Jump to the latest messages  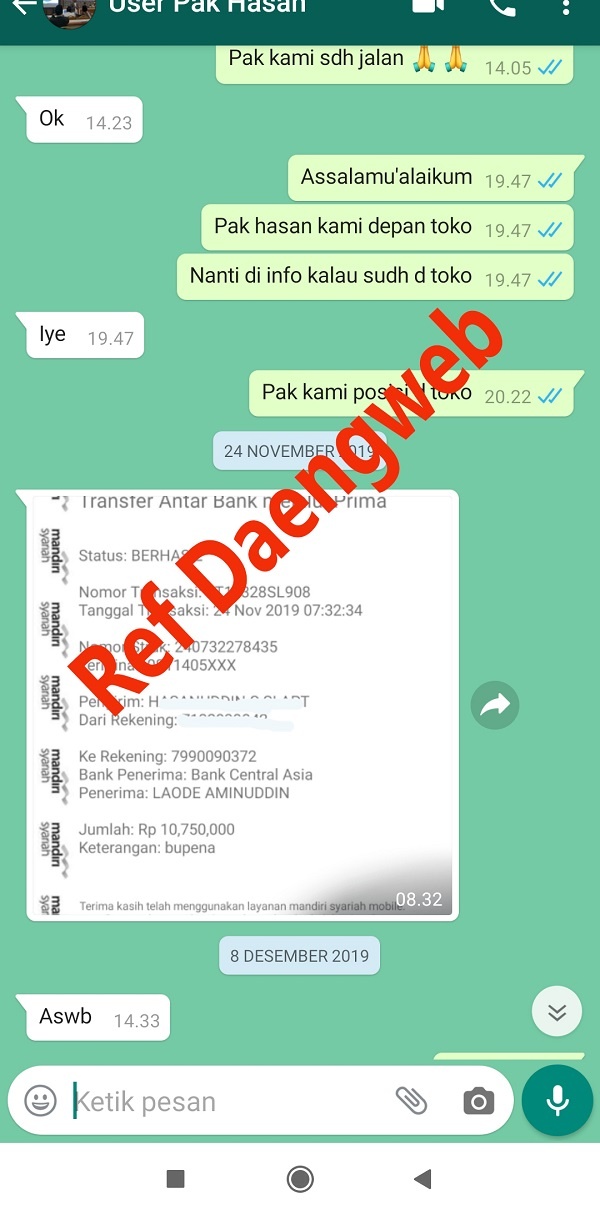pyautogui.click(x=557, y=1013)
